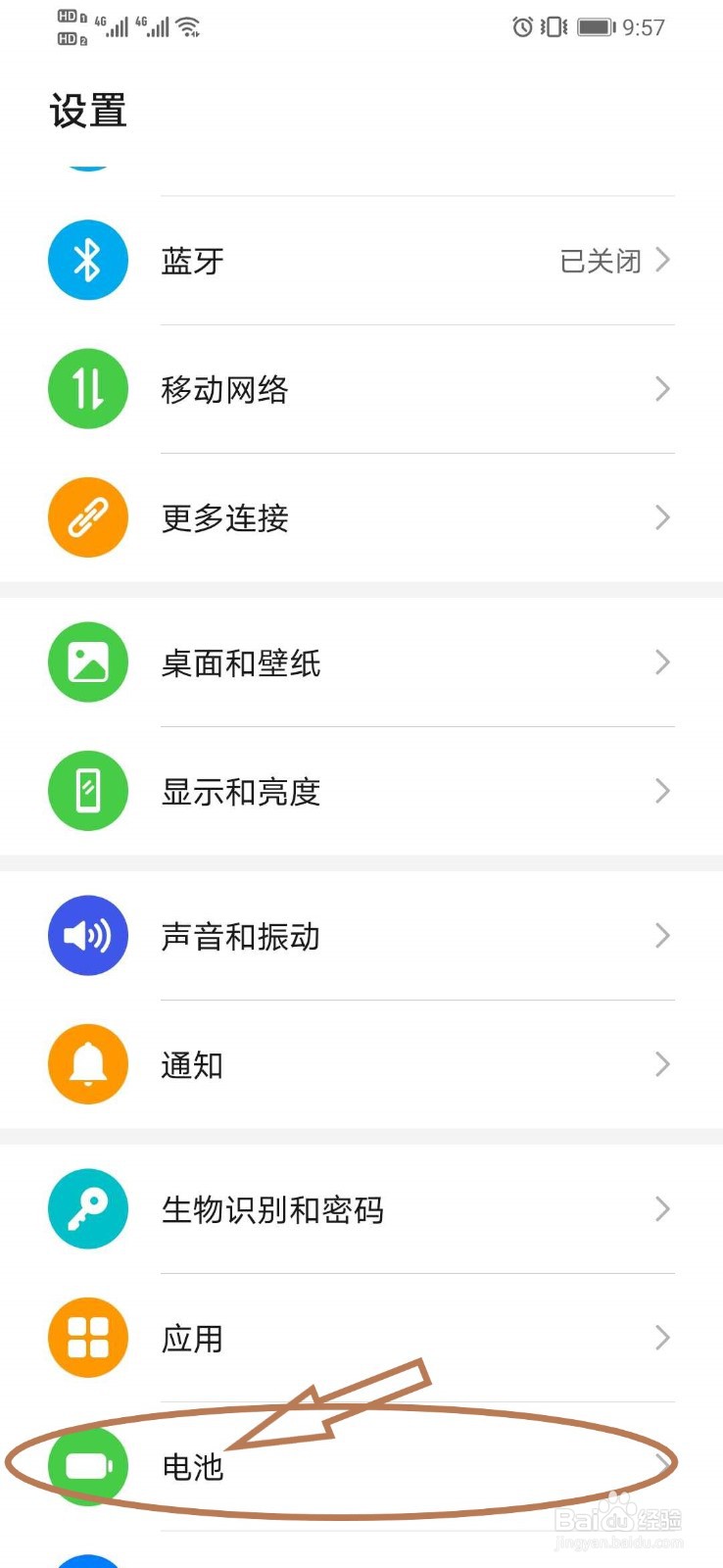723x1568 pixels.
Task: Tap the chain-link icon for 更多连接
Action: pyautogui.click(x=87, y=516)
